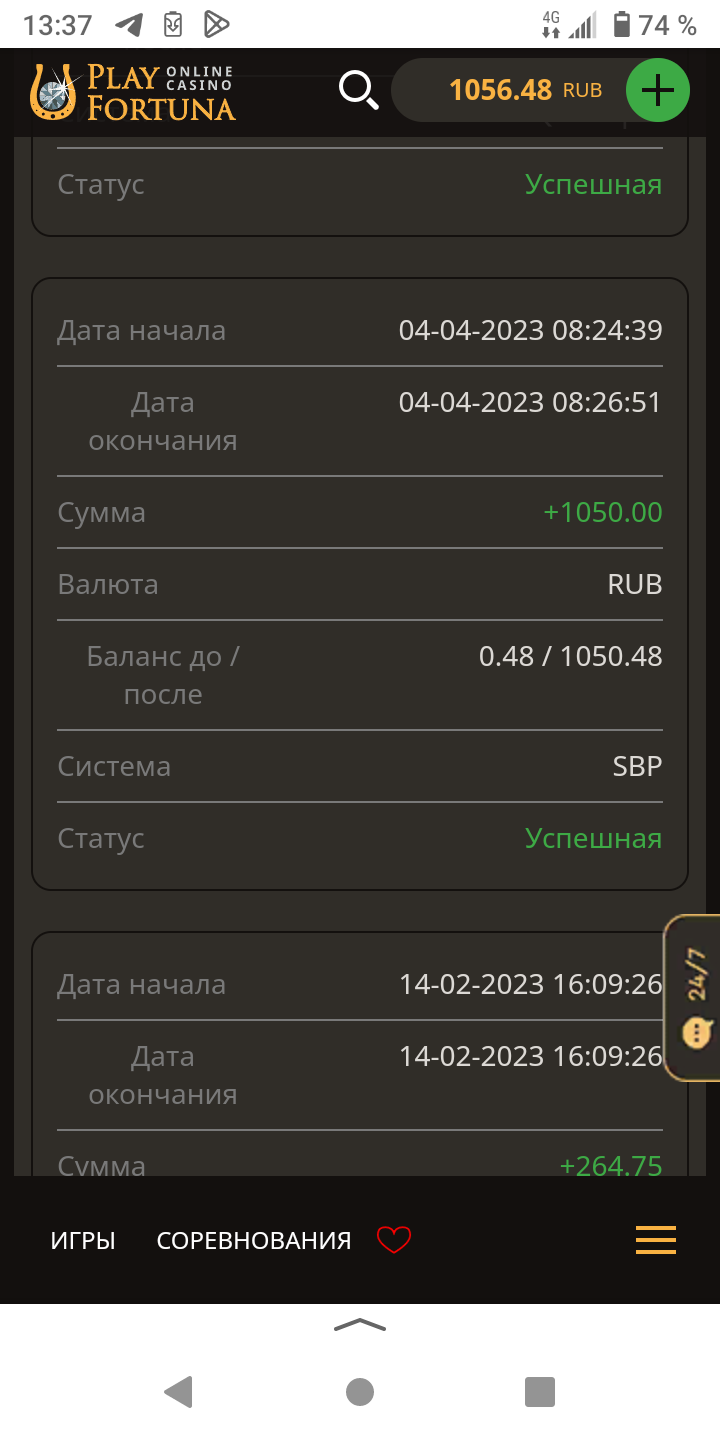
Task: Open СОРЕВНОВАНИЯ section
Action: [x=254, y=1241]
